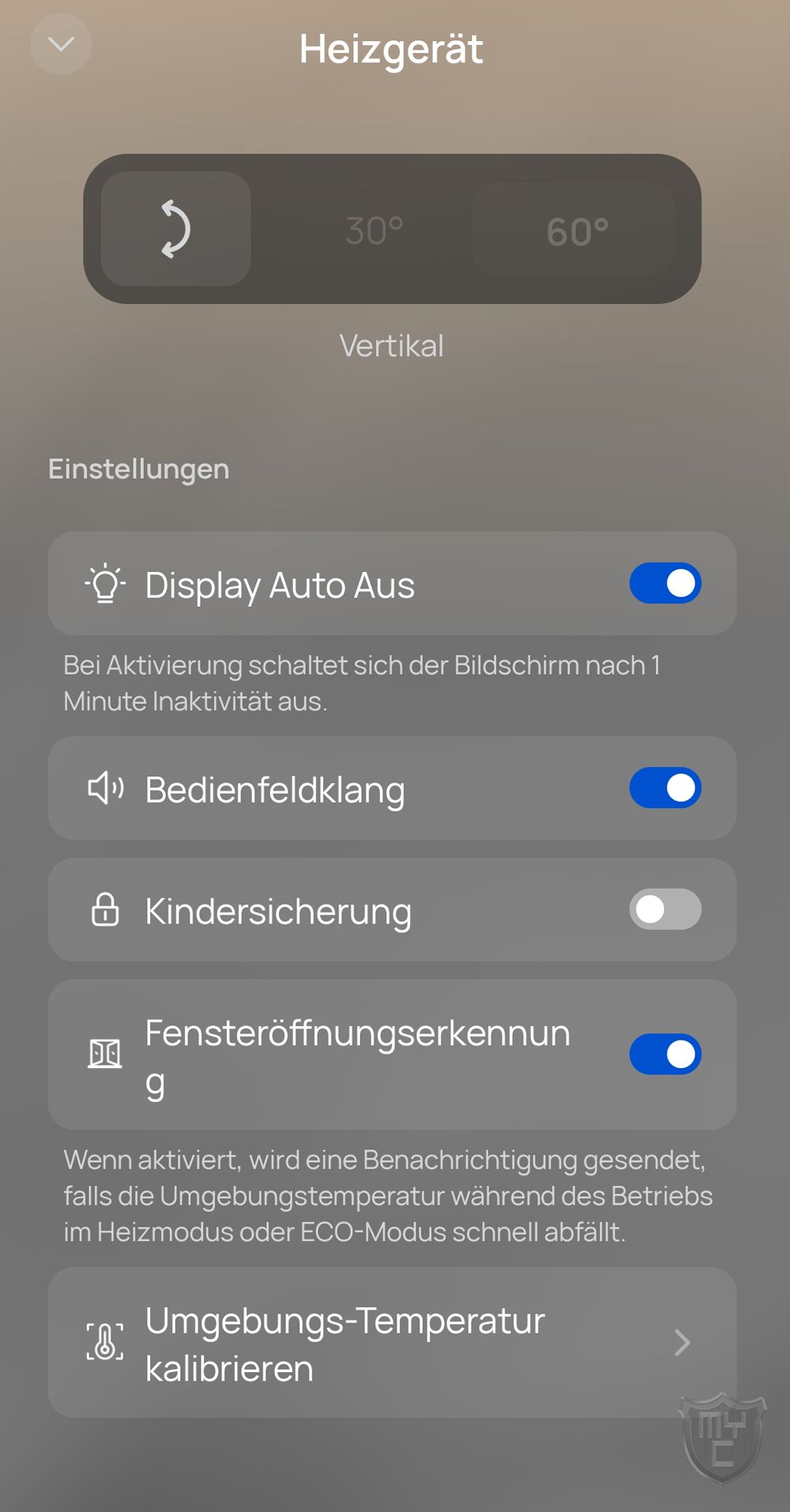790x1512 pixels.
Task: Turn off Display Auto Aus
Action: click(664, 584)
